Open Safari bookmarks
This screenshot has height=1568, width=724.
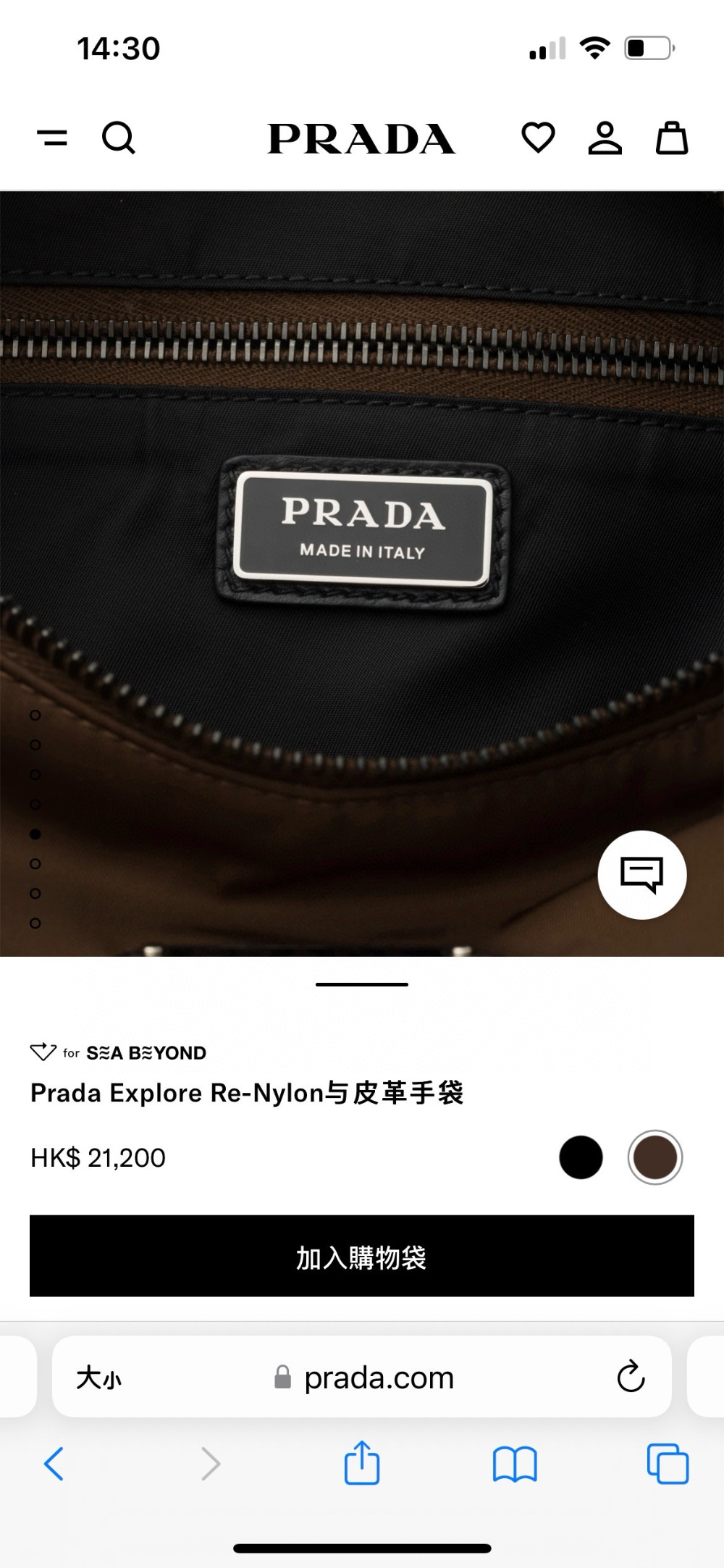[x=514, y=1464]
